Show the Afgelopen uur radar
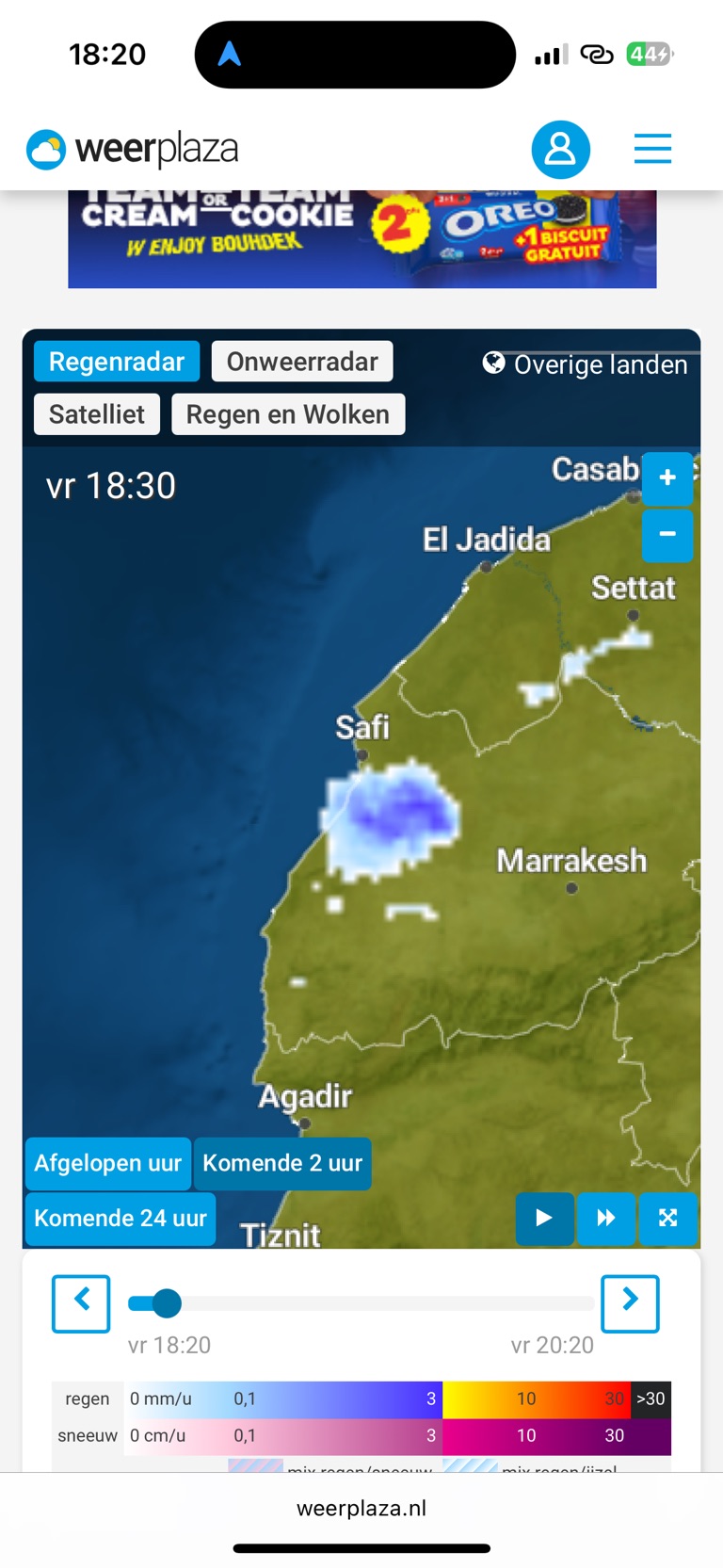This screenshot has height=1568, width=723. (x=107, y=1163)
